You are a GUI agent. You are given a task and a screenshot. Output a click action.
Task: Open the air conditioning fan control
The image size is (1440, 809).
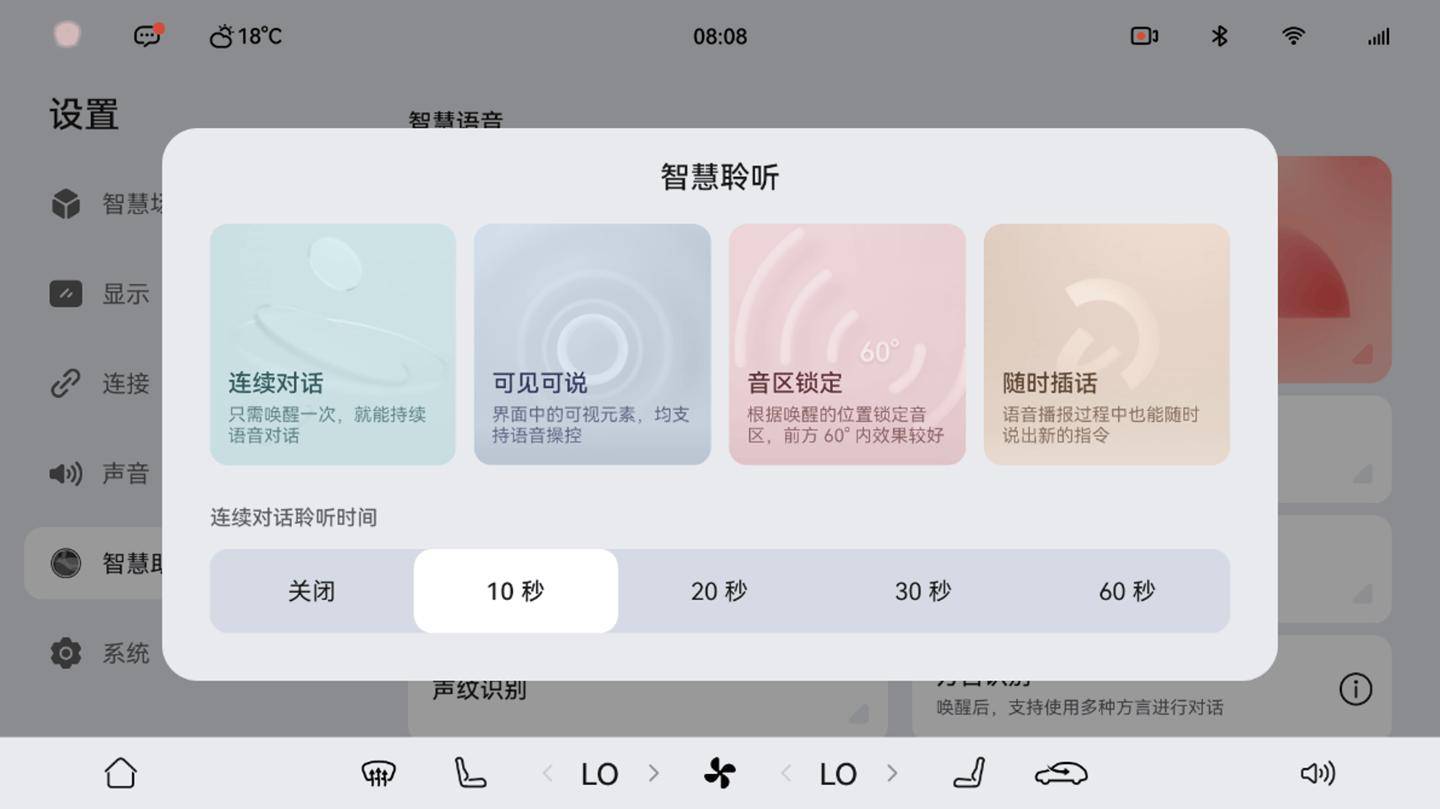tap(719, 773)
